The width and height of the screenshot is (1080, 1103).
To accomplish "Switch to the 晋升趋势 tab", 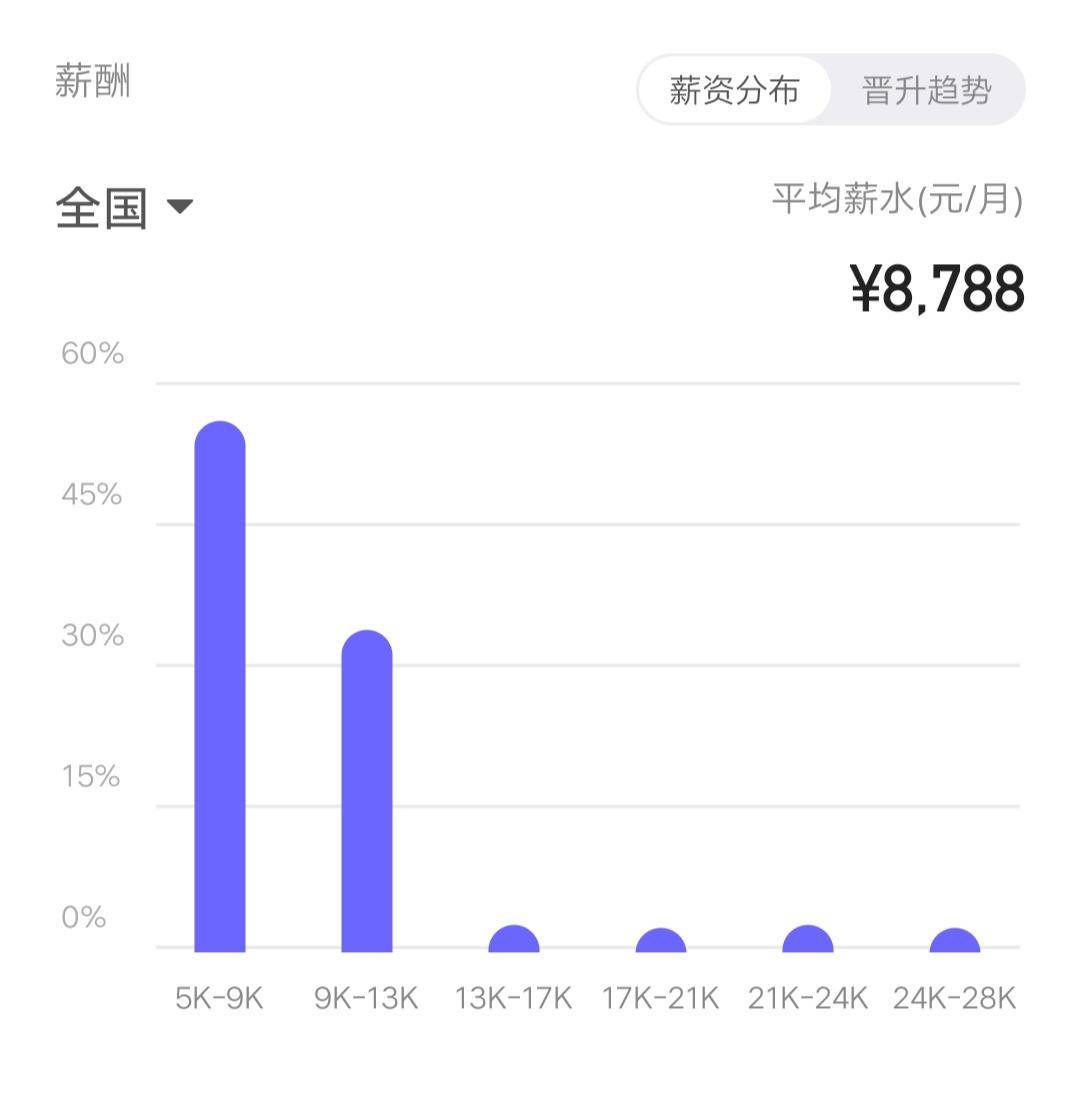I will point(925,90).
